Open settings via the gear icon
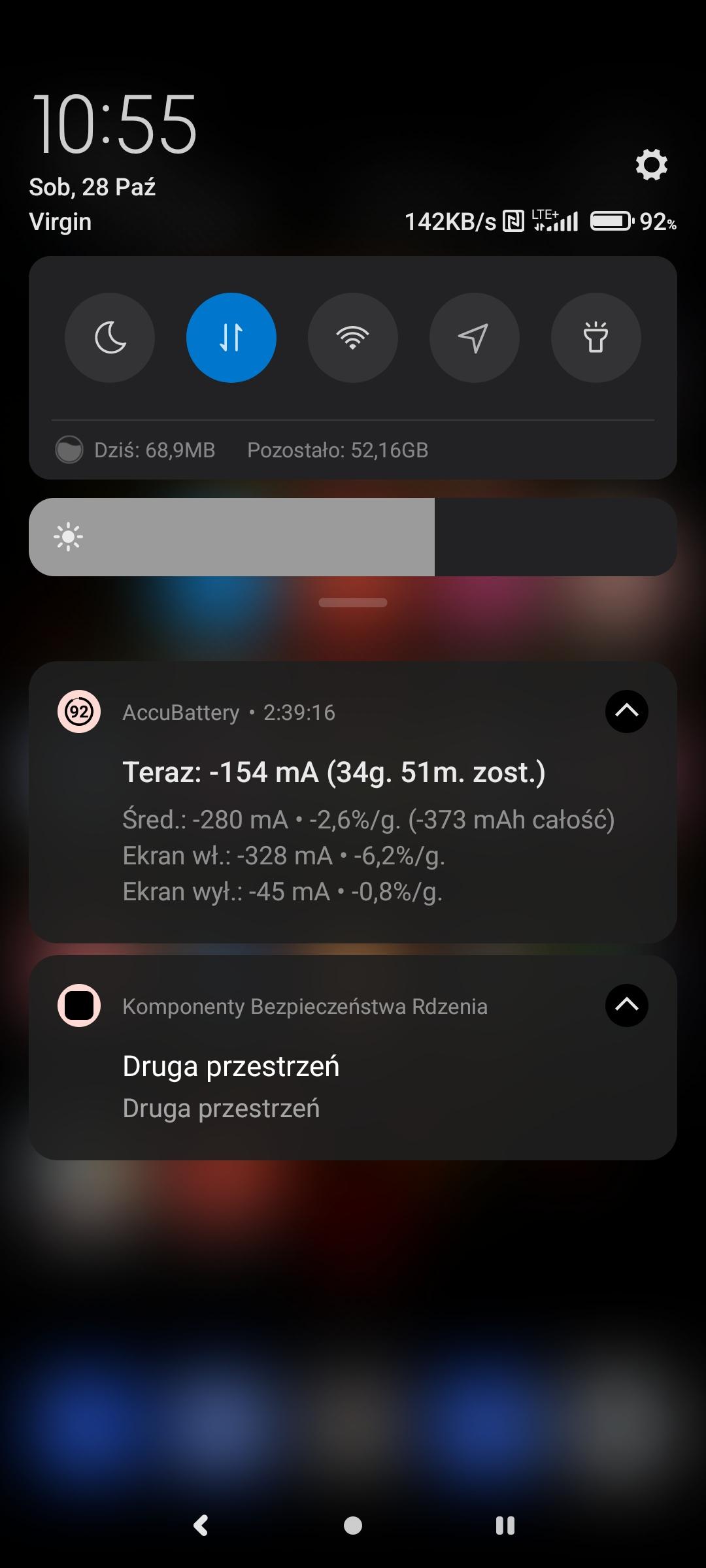Viewport: 706px width, 1568px height. 651,164
